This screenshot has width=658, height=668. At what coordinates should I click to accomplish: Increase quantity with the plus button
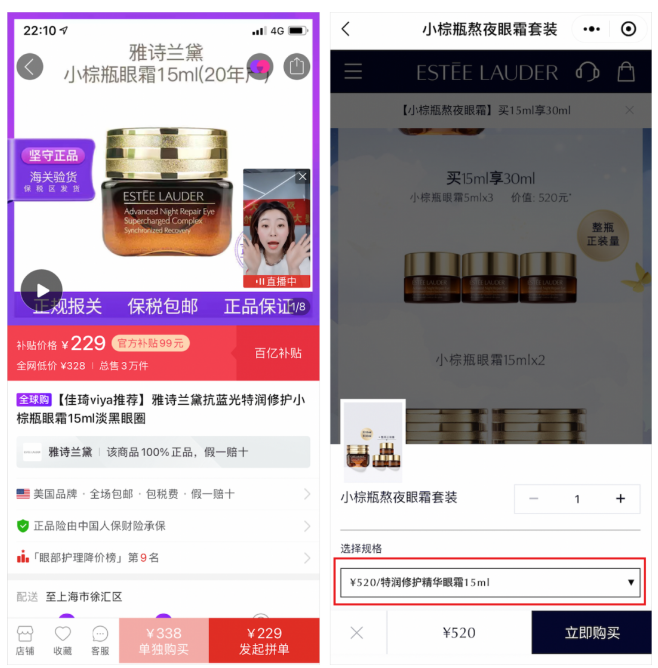pyautogui.click(x=620, y=499)
